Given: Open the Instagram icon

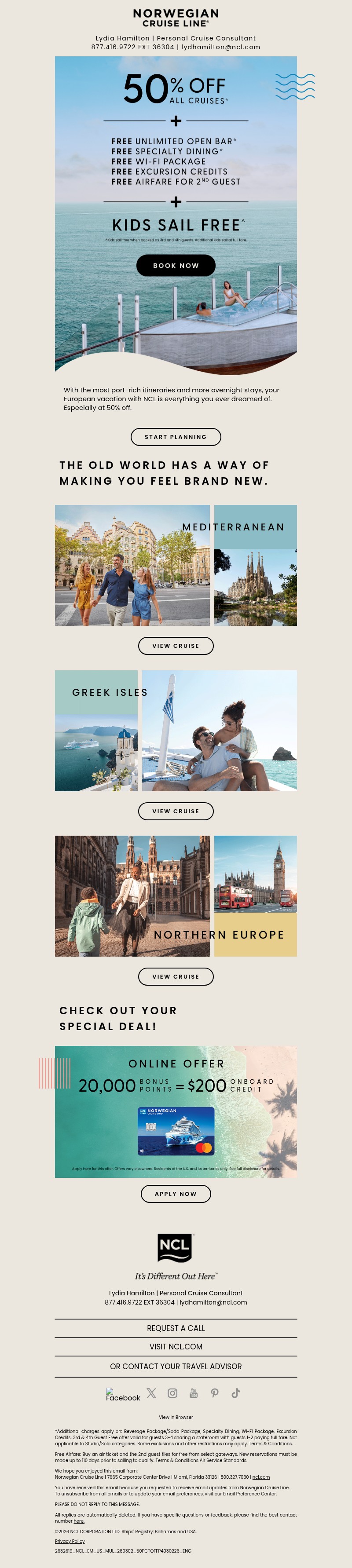Looking at the screenshot, I should click(172, 1393).
